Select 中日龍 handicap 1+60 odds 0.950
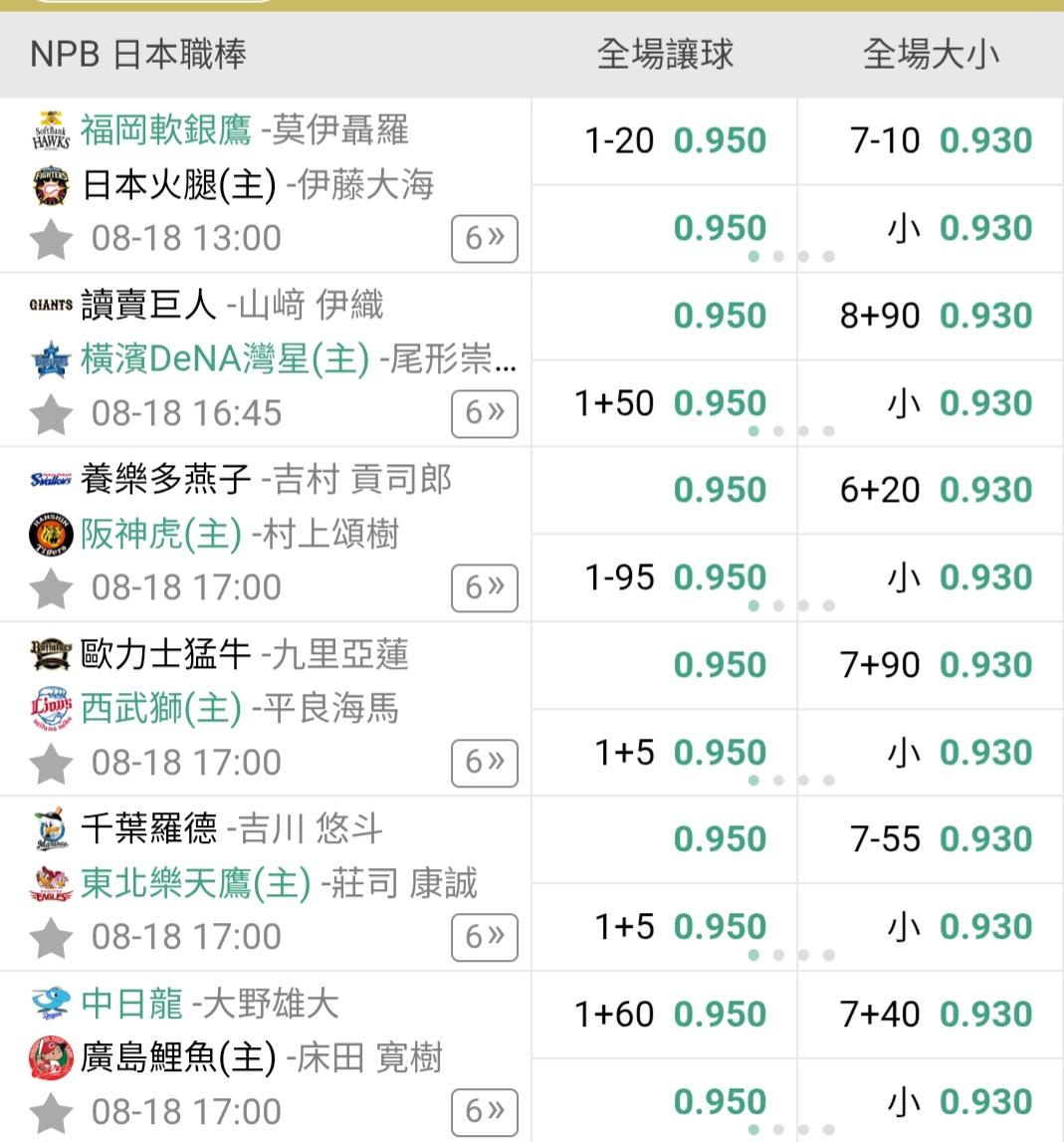Viewport: 1064px width, 1142px height. click(x=664, y=1014)
